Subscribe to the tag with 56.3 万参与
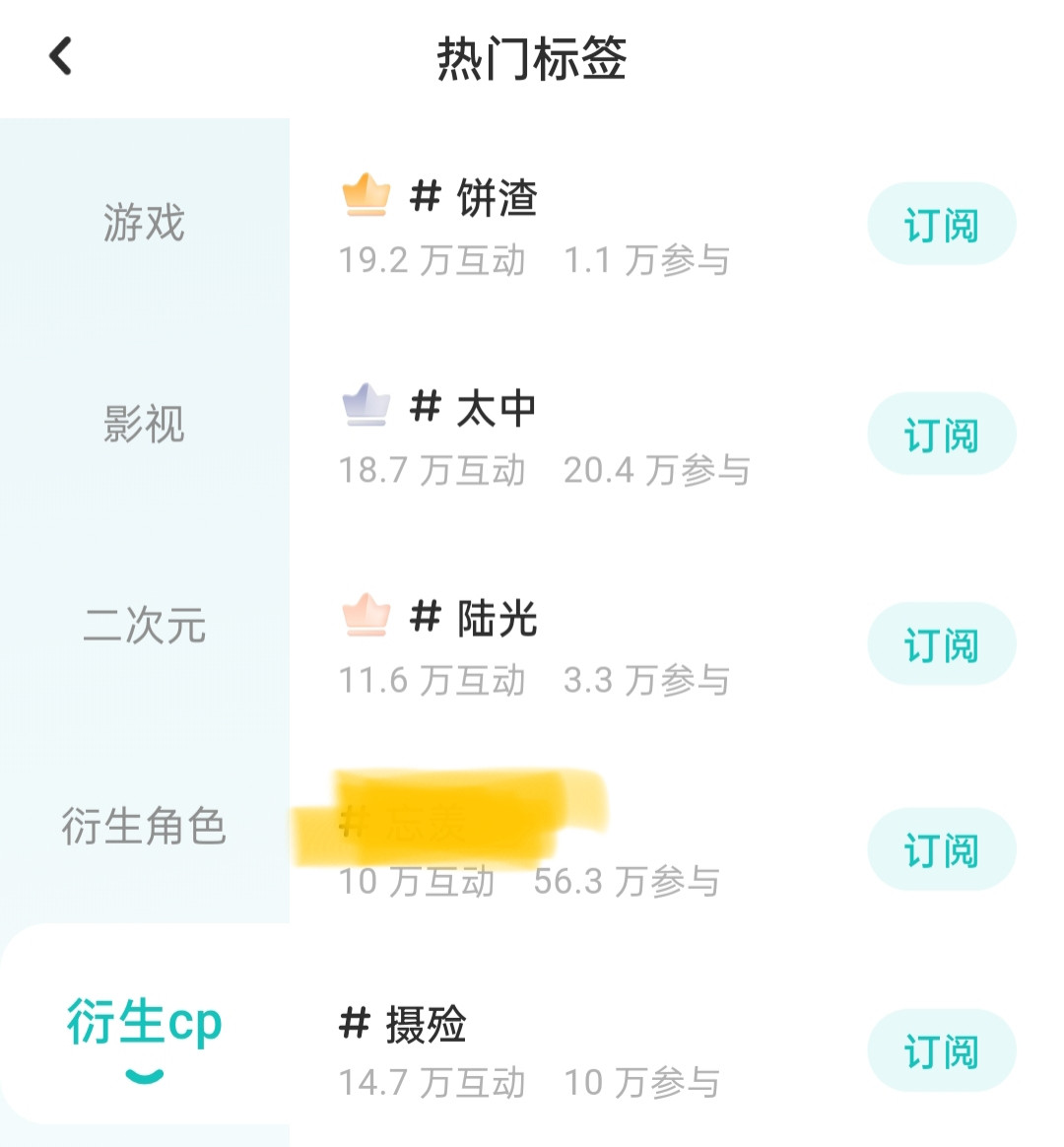 (941, 849)
